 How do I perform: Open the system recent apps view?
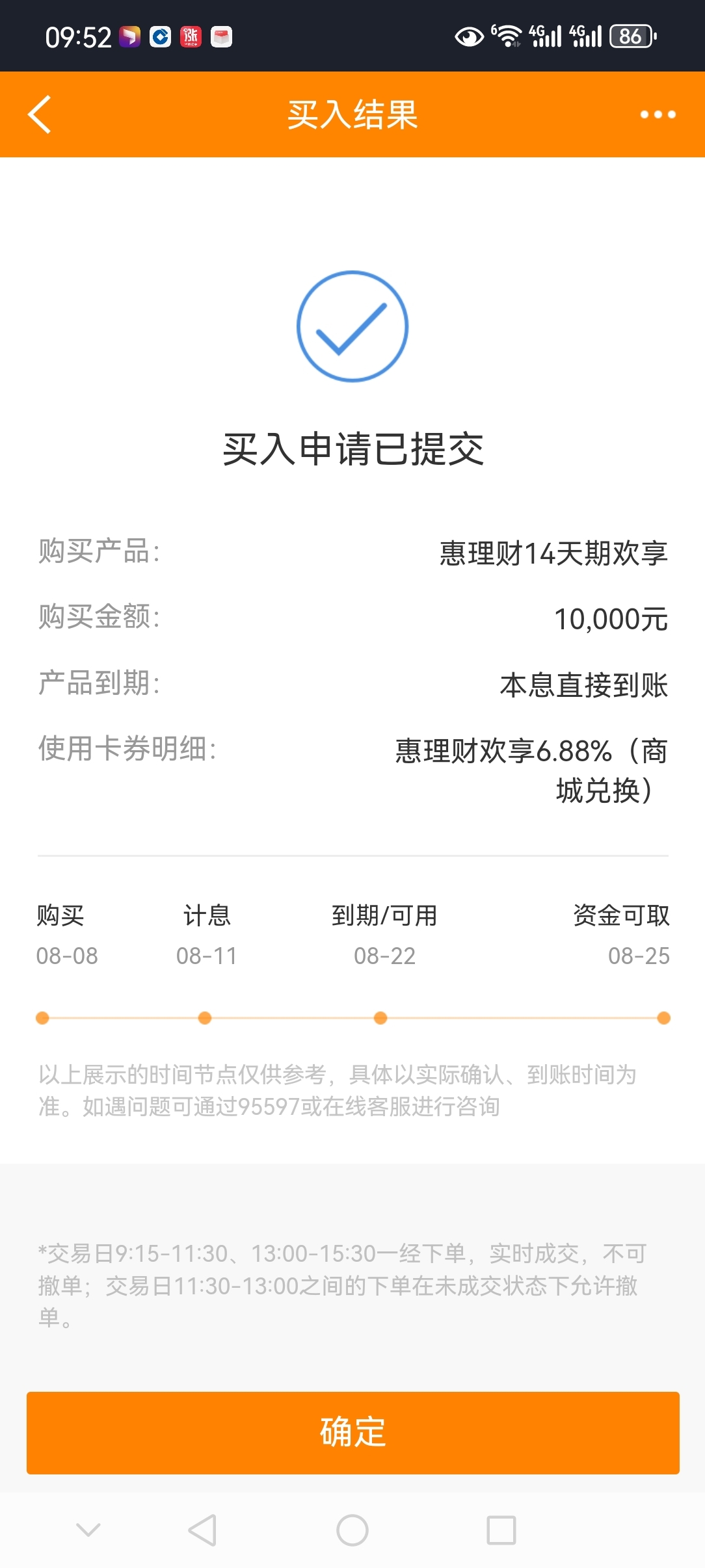click(x=501, y=1530)
